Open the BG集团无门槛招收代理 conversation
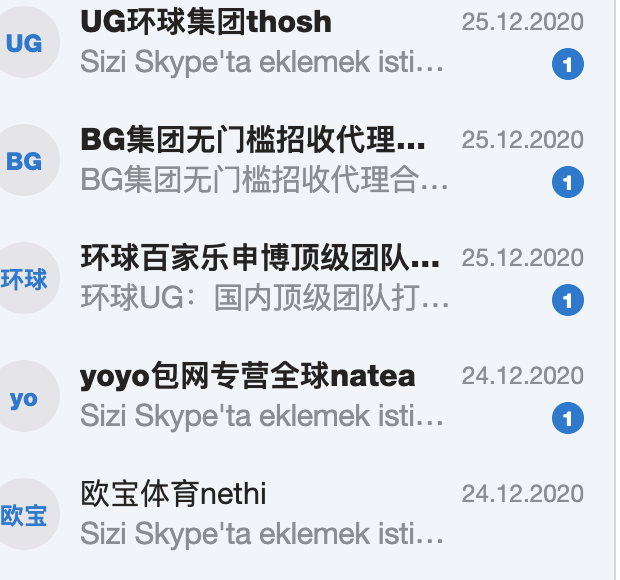The width and height of the screenshot is (620, 580). 307,160
